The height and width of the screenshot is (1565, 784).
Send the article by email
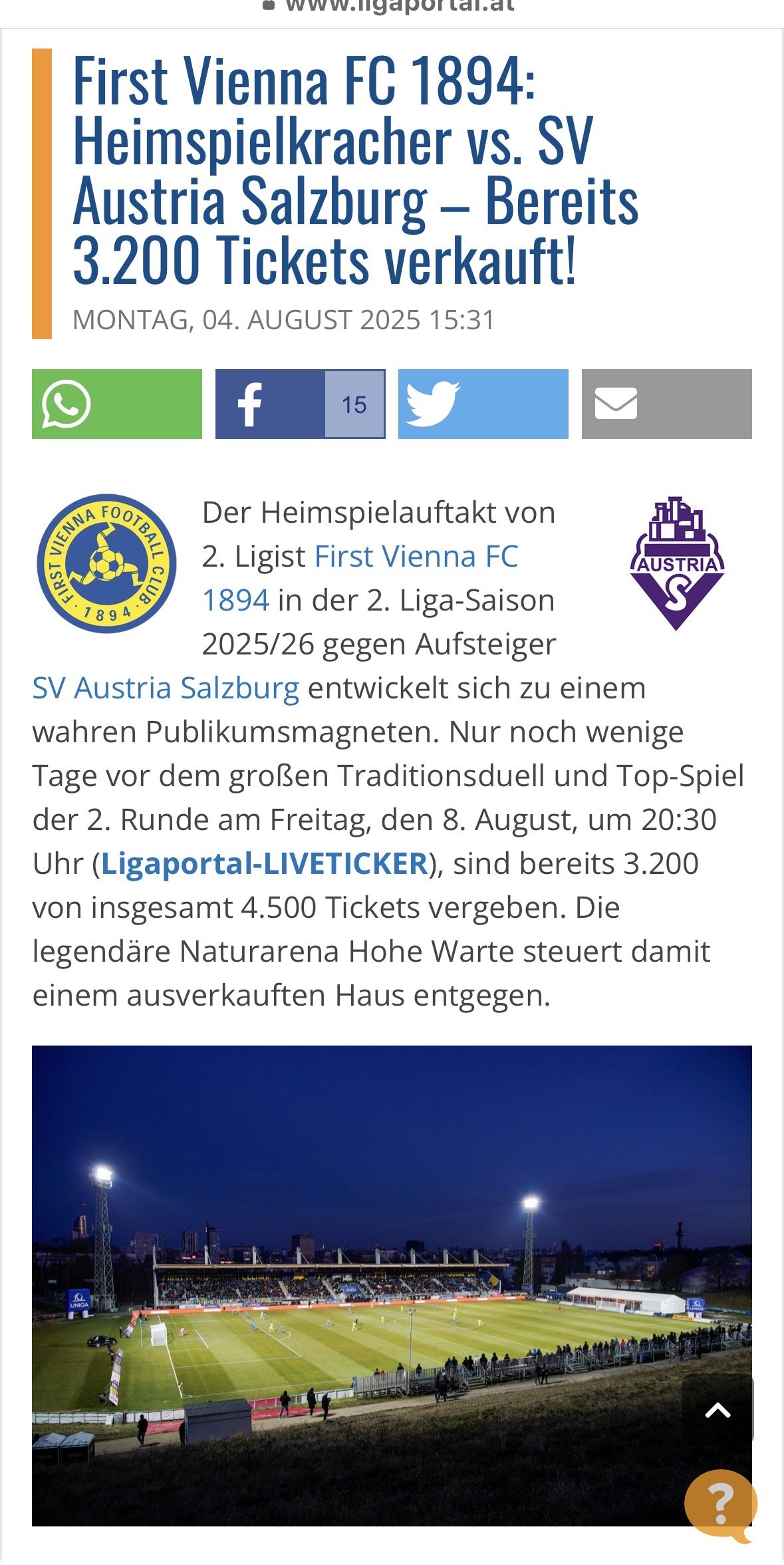coord(667,404)
